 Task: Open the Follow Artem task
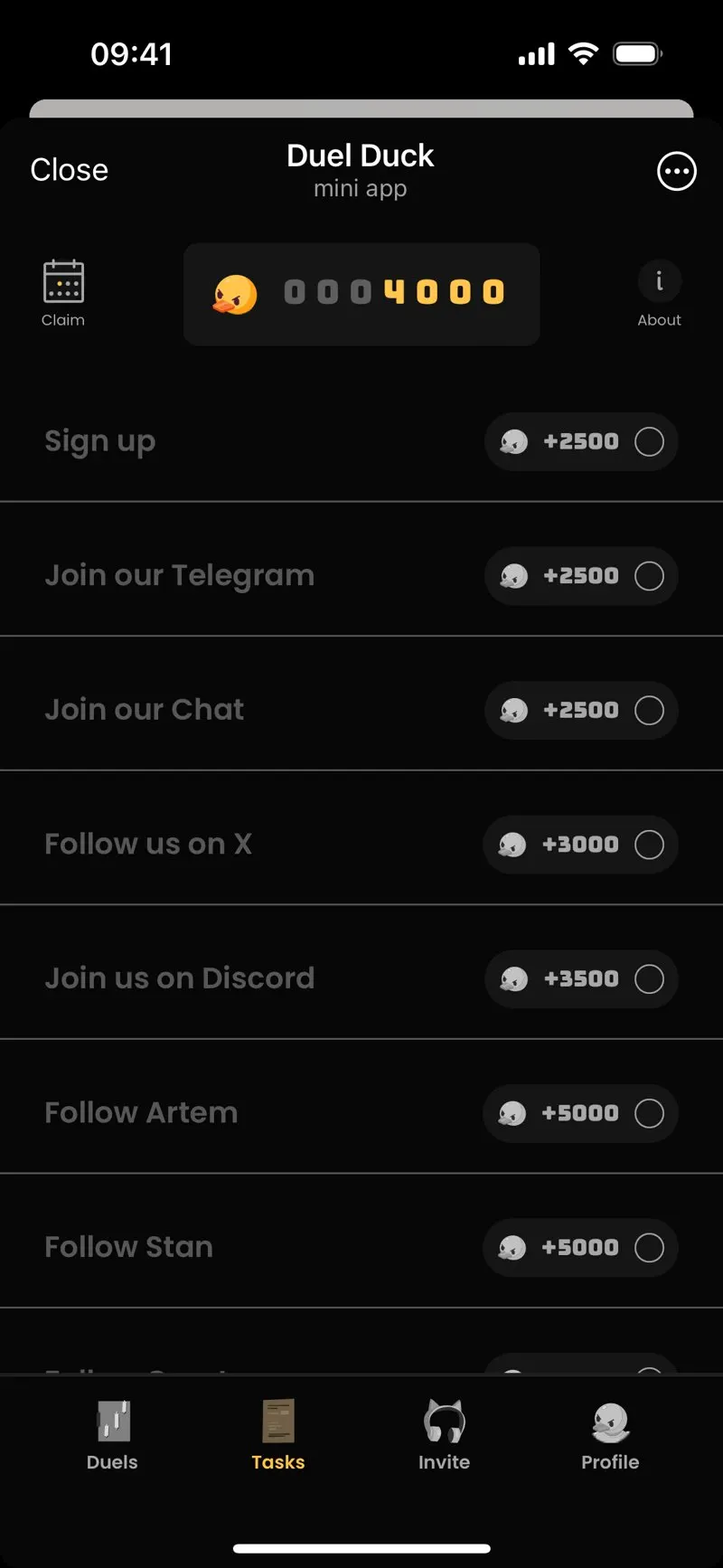coord(361,1112)
